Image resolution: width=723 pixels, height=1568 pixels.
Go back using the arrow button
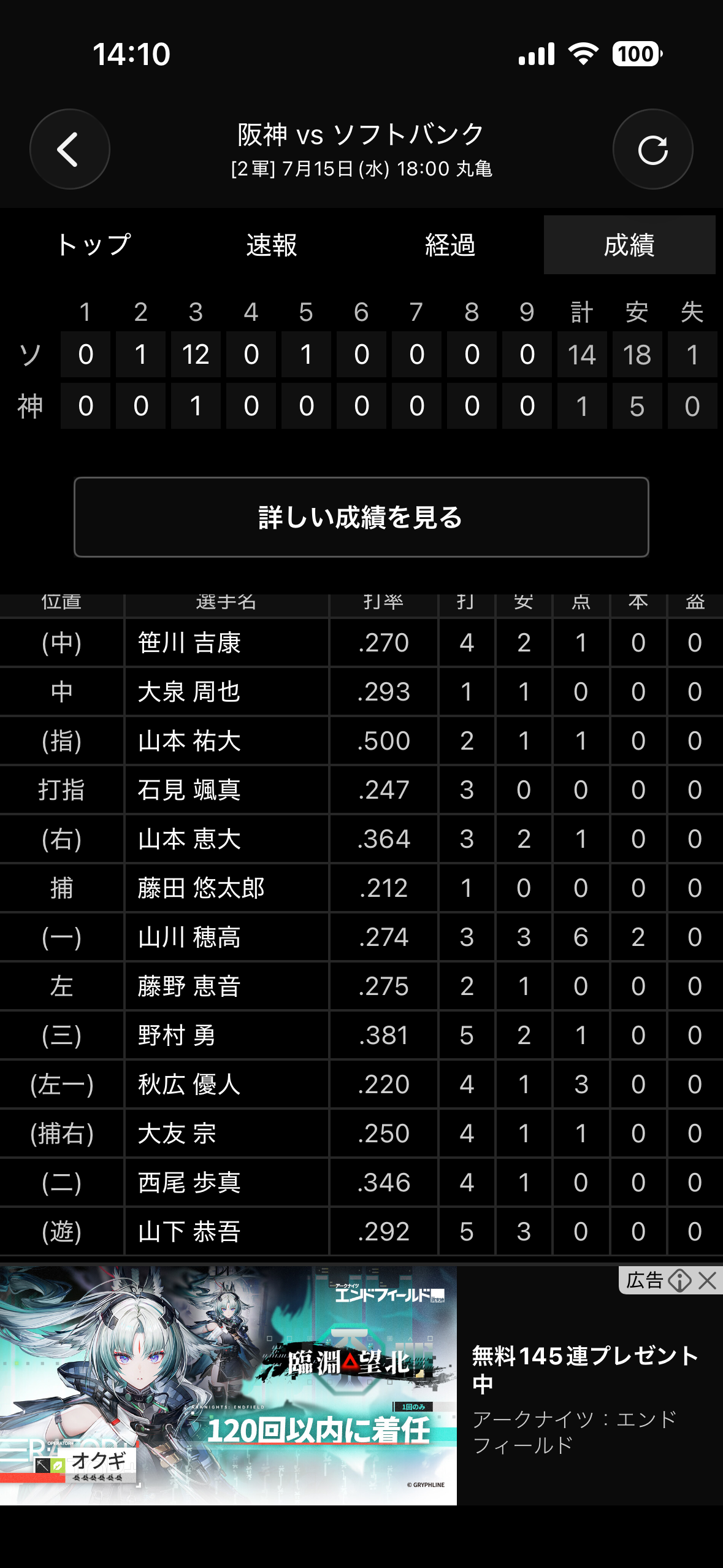70,149
